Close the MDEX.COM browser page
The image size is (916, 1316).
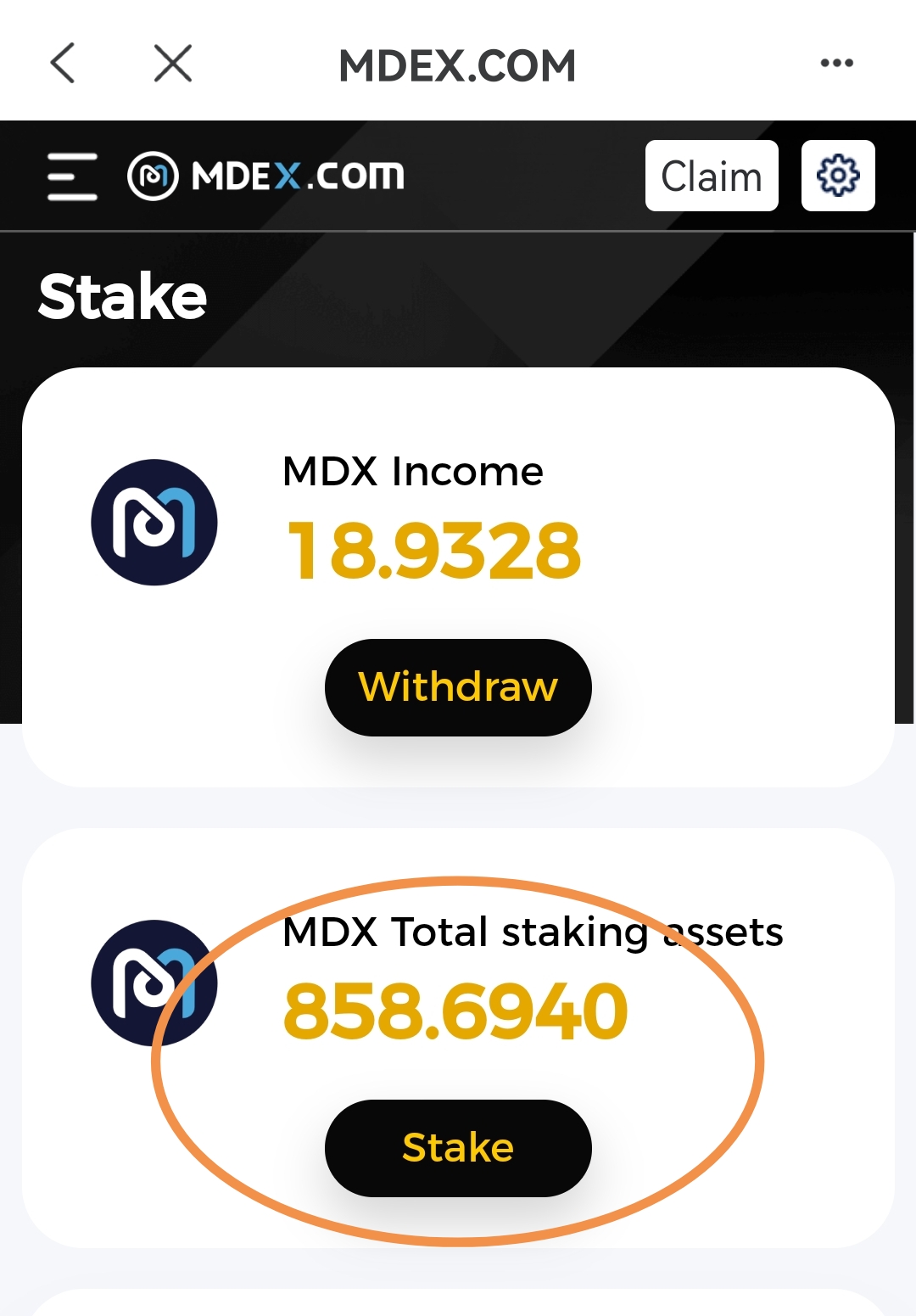[173, 63]
